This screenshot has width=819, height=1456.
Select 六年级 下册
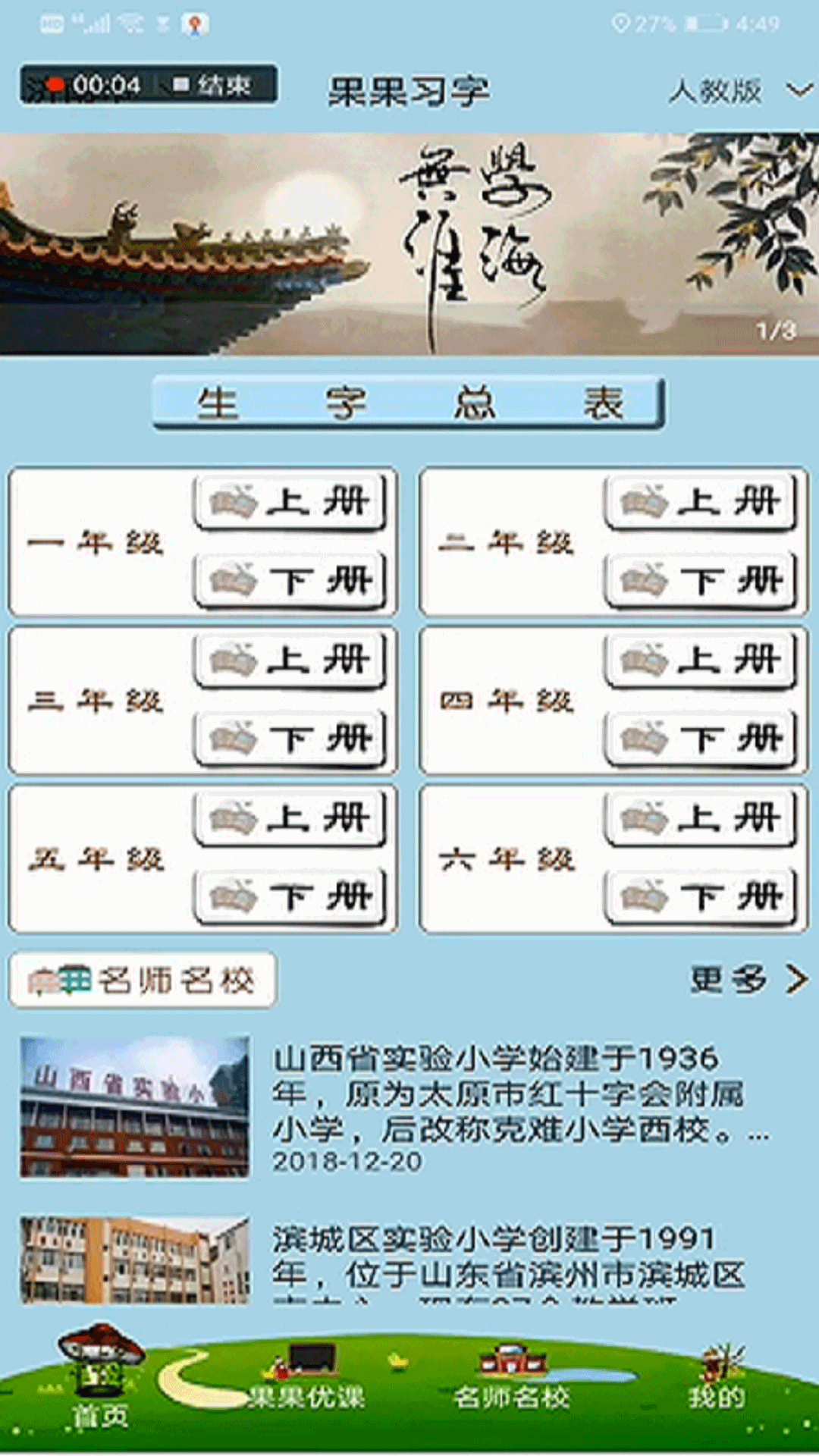tap(701, 897)
